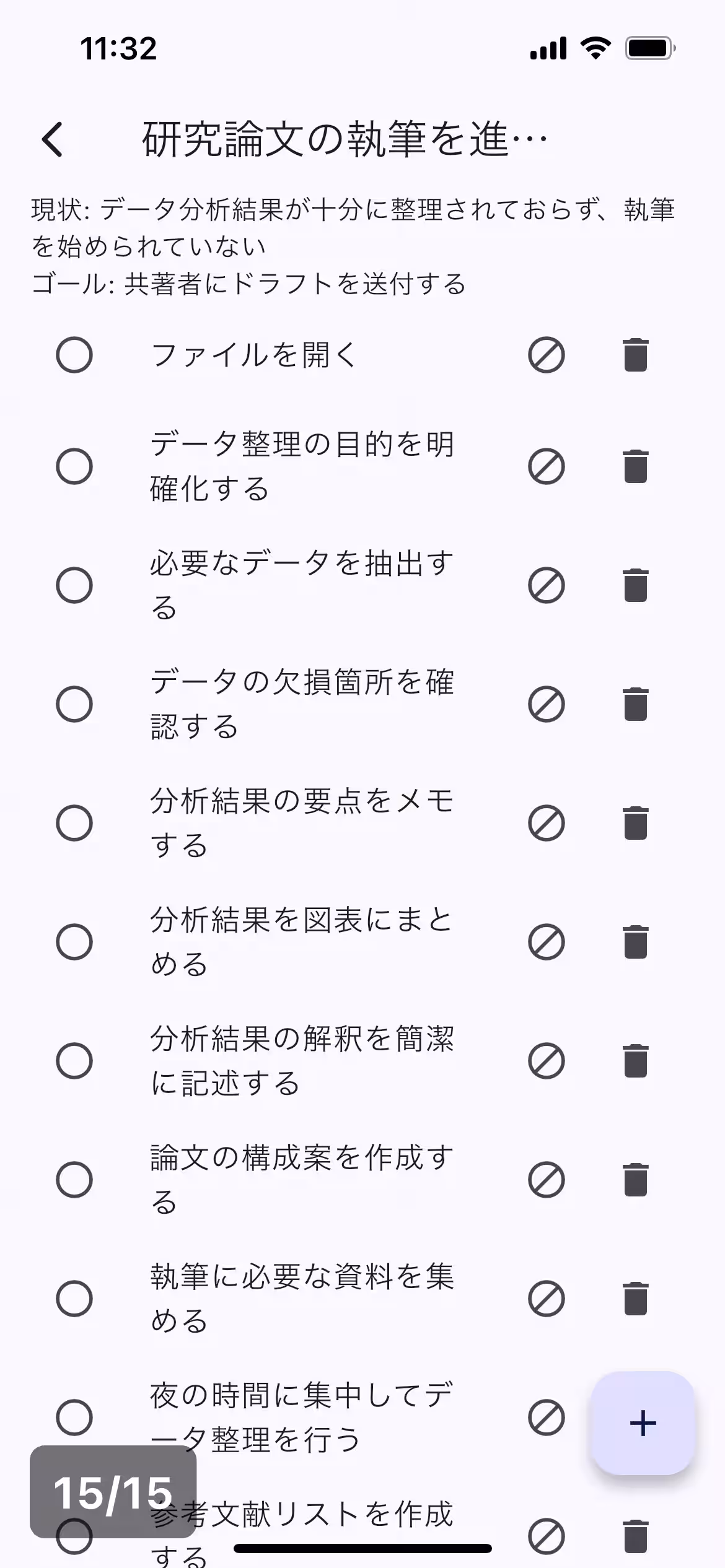Viewport: 725px width, 1568px height.
Task: Check 分析結果の解釈を簡潔に記述する task
Action: point(74,1061)
